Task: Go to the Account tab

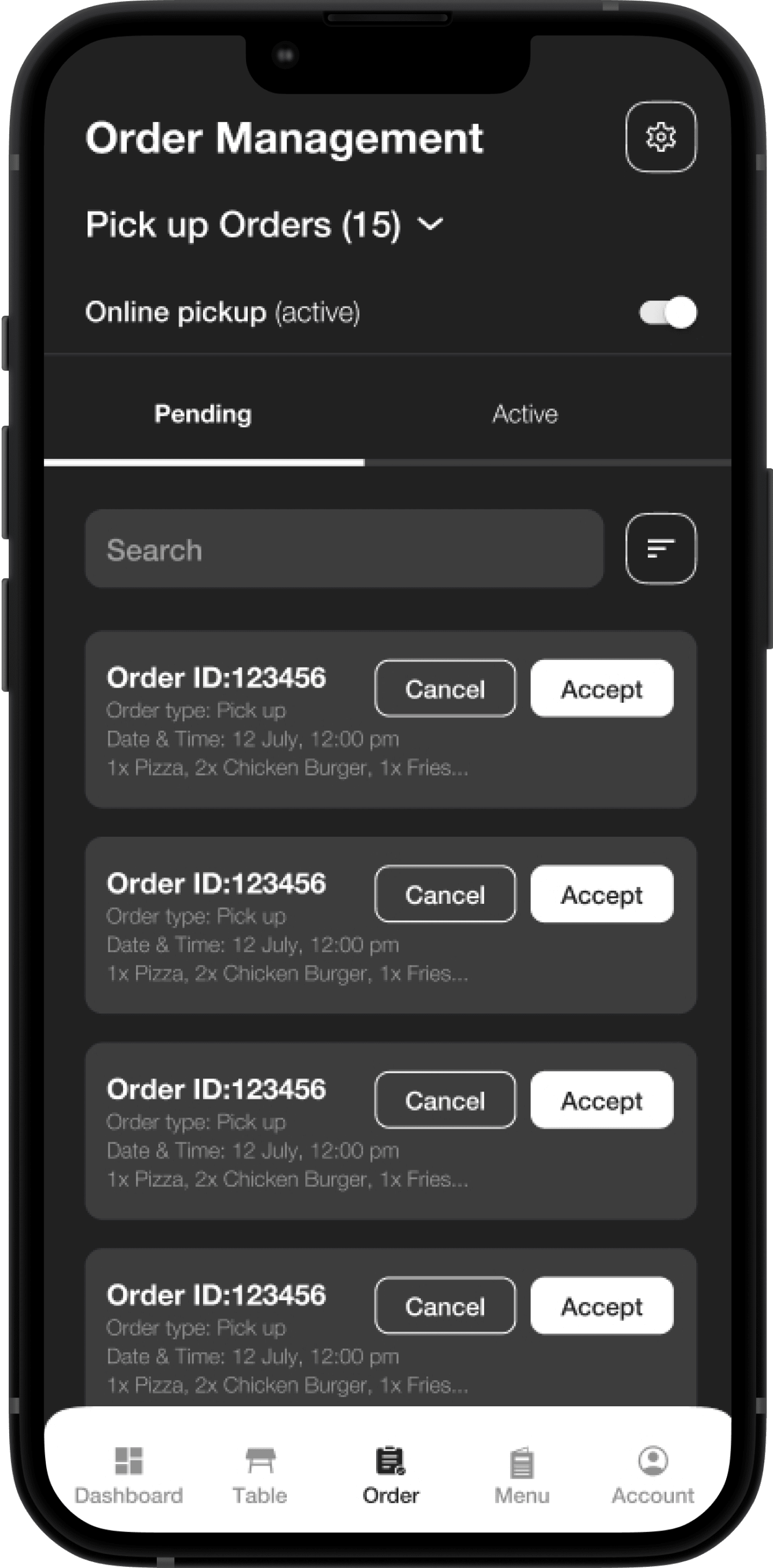Action: click(653, 1475)
